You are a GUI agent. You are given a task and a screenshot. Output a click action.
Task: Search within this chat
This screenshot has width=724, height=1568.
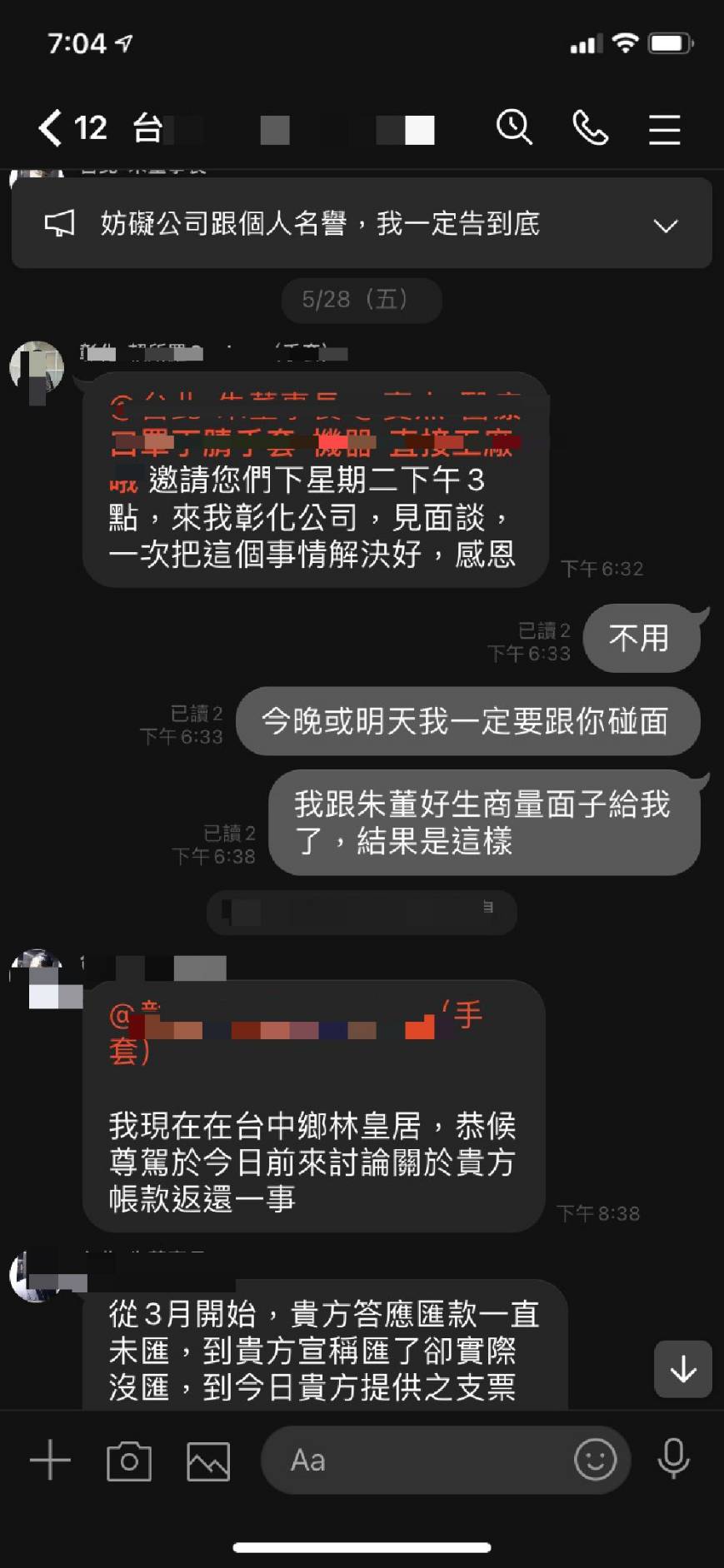point(514,128)
